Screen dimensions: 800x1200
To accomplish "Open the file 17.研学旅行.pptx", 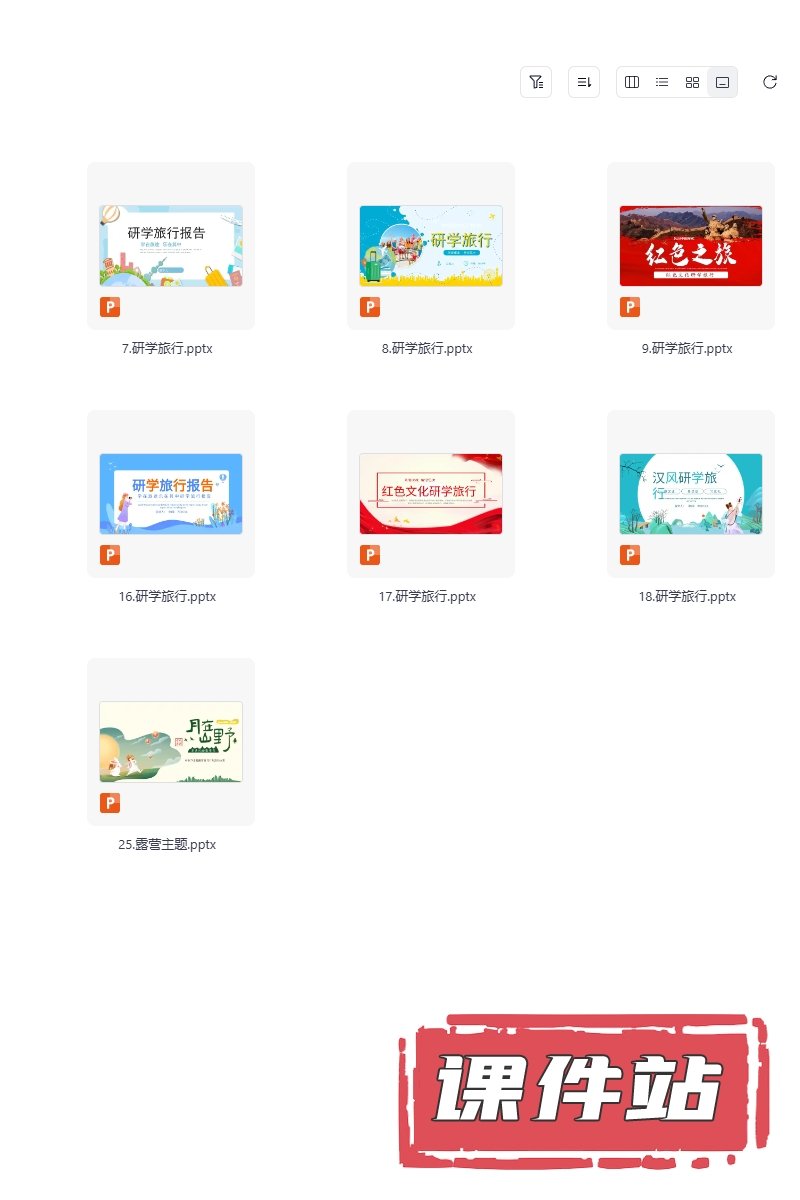I will point(431,494).
